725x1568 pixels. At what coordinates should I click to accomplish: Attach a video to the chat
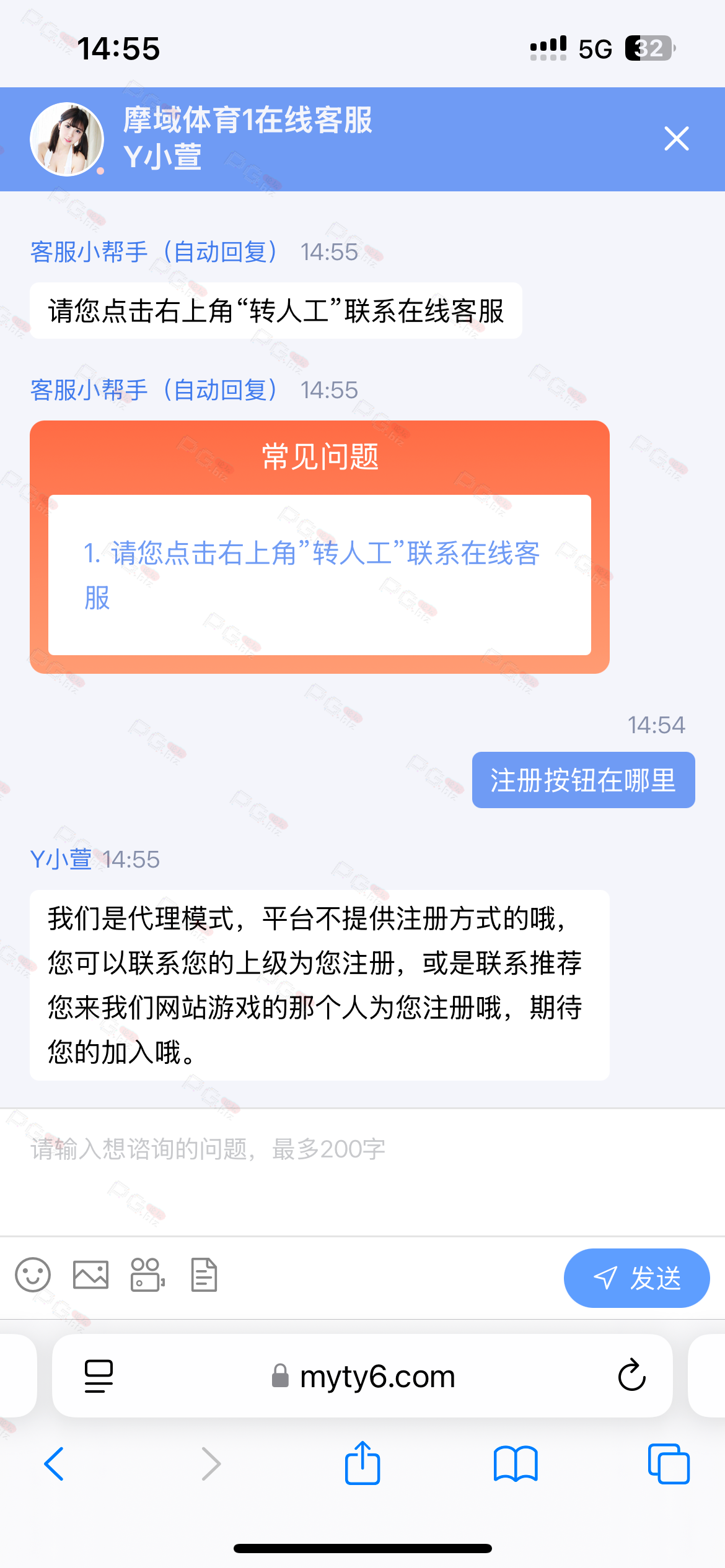147,1274
